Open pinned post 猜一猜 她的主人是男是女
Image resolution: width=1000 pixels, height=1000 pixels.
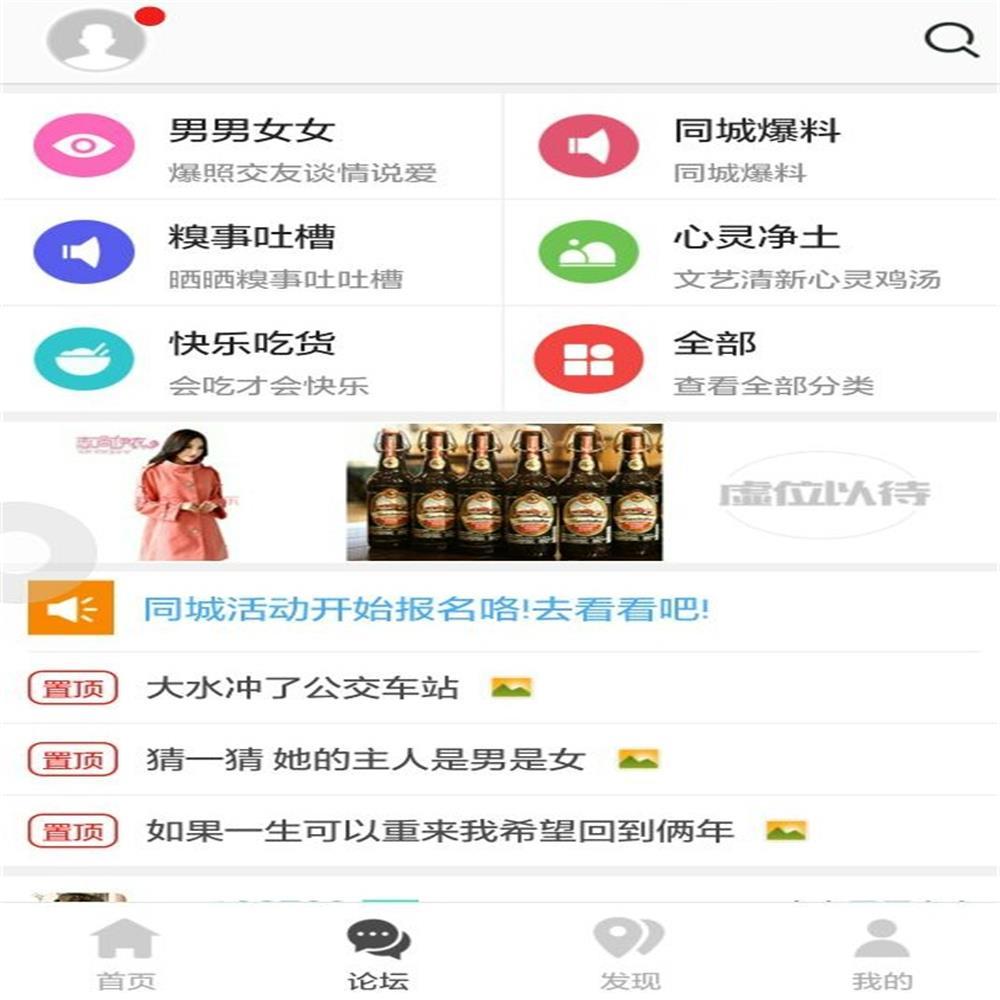tap(365, 760)
